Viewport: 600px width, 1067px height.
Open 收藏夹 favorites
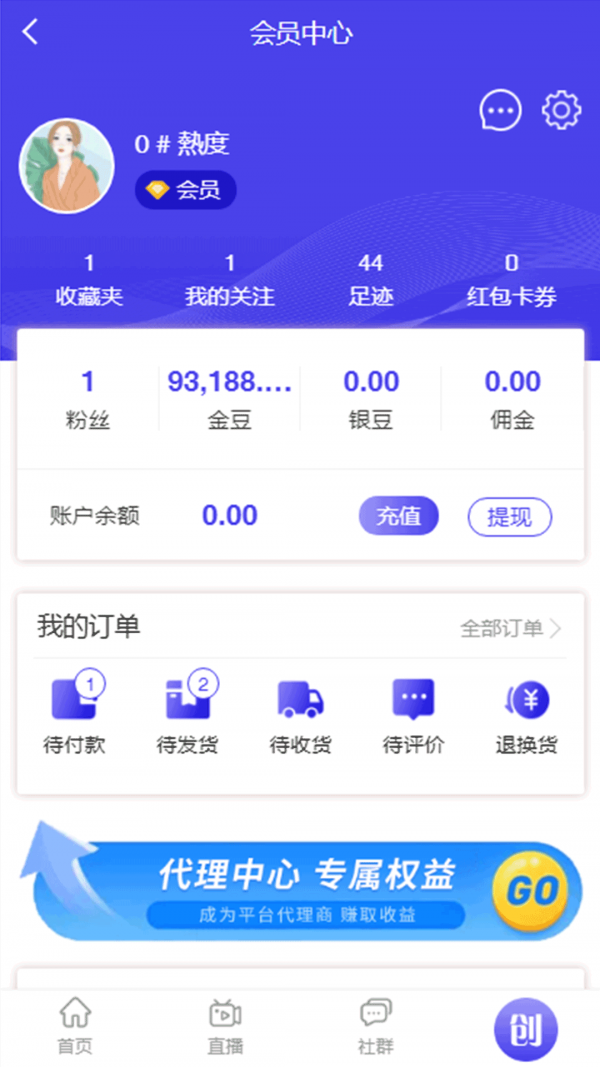(89, 281)
